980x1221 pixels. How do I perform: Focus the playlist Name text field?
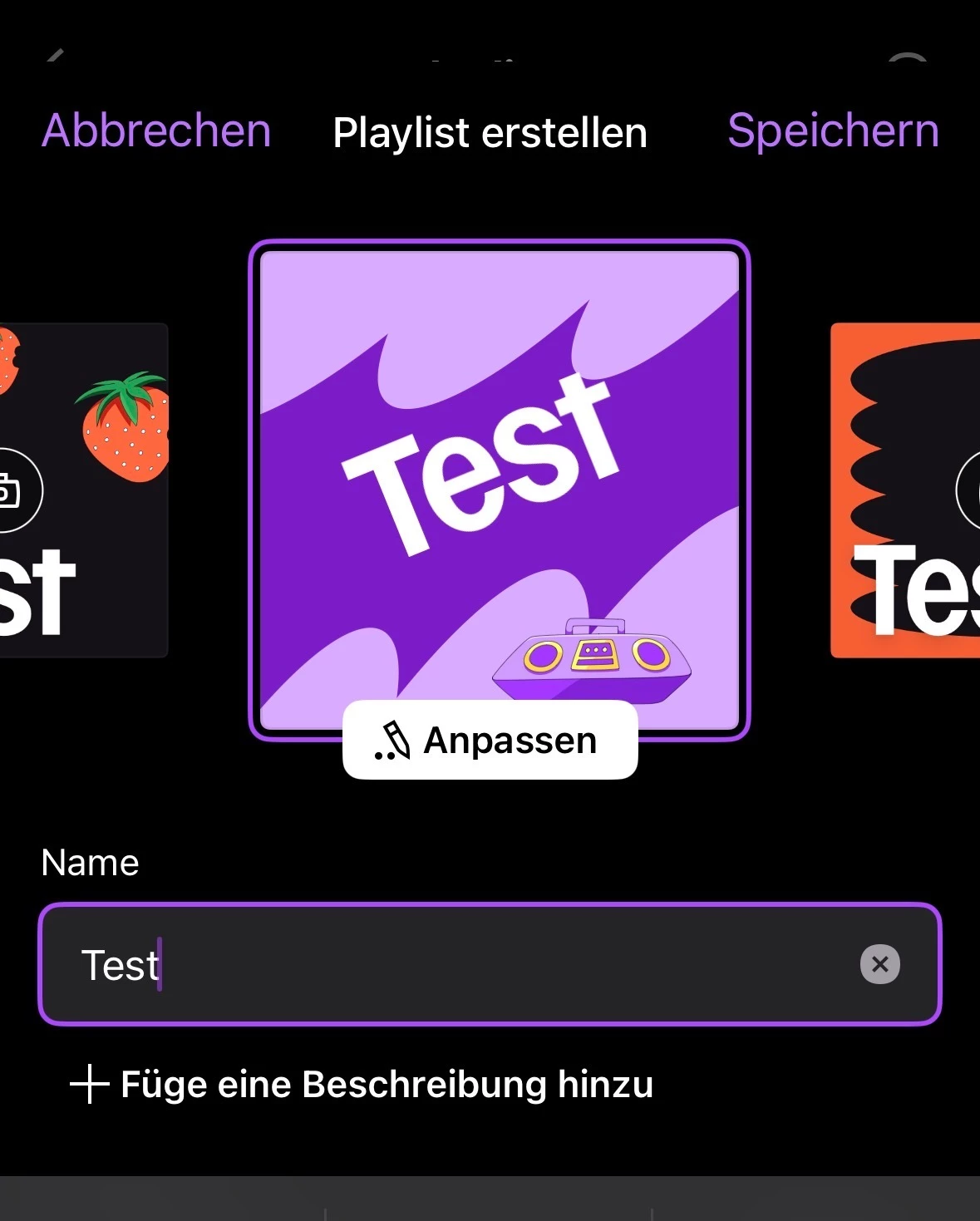(465, 964)
